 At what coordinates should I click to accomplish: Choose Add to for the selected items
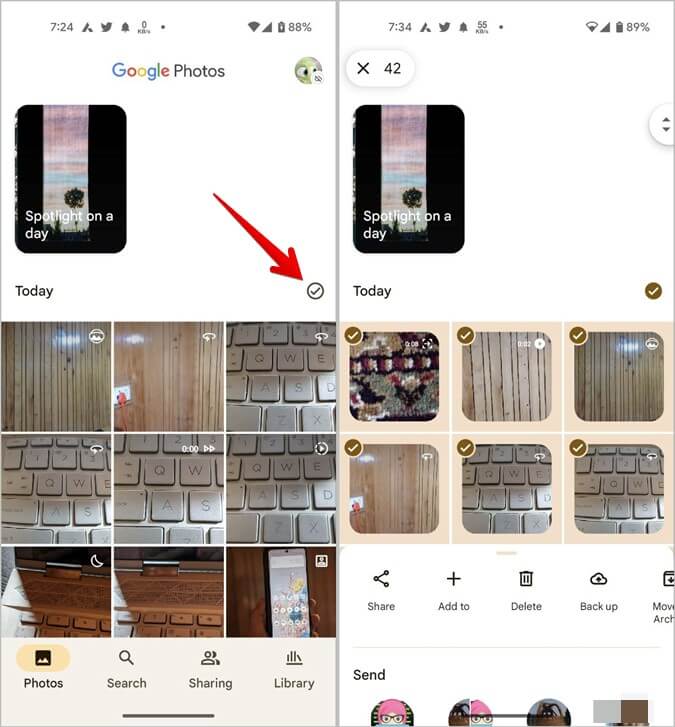click(x=453, y=589)
